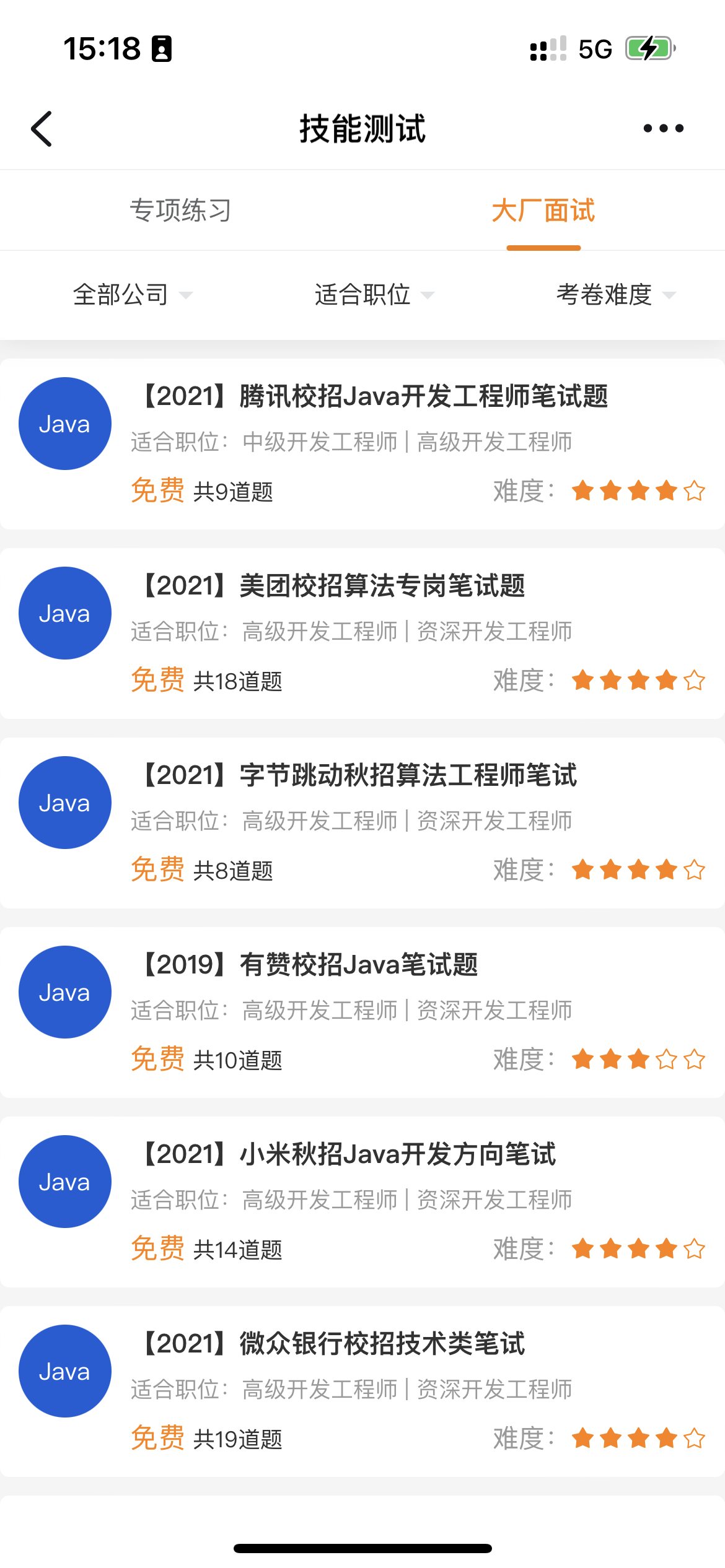View the 字节跳动秋招算法工程师笔试 test
The image size is (725, 1568).
pyautogui.click(x=359, y=776)
